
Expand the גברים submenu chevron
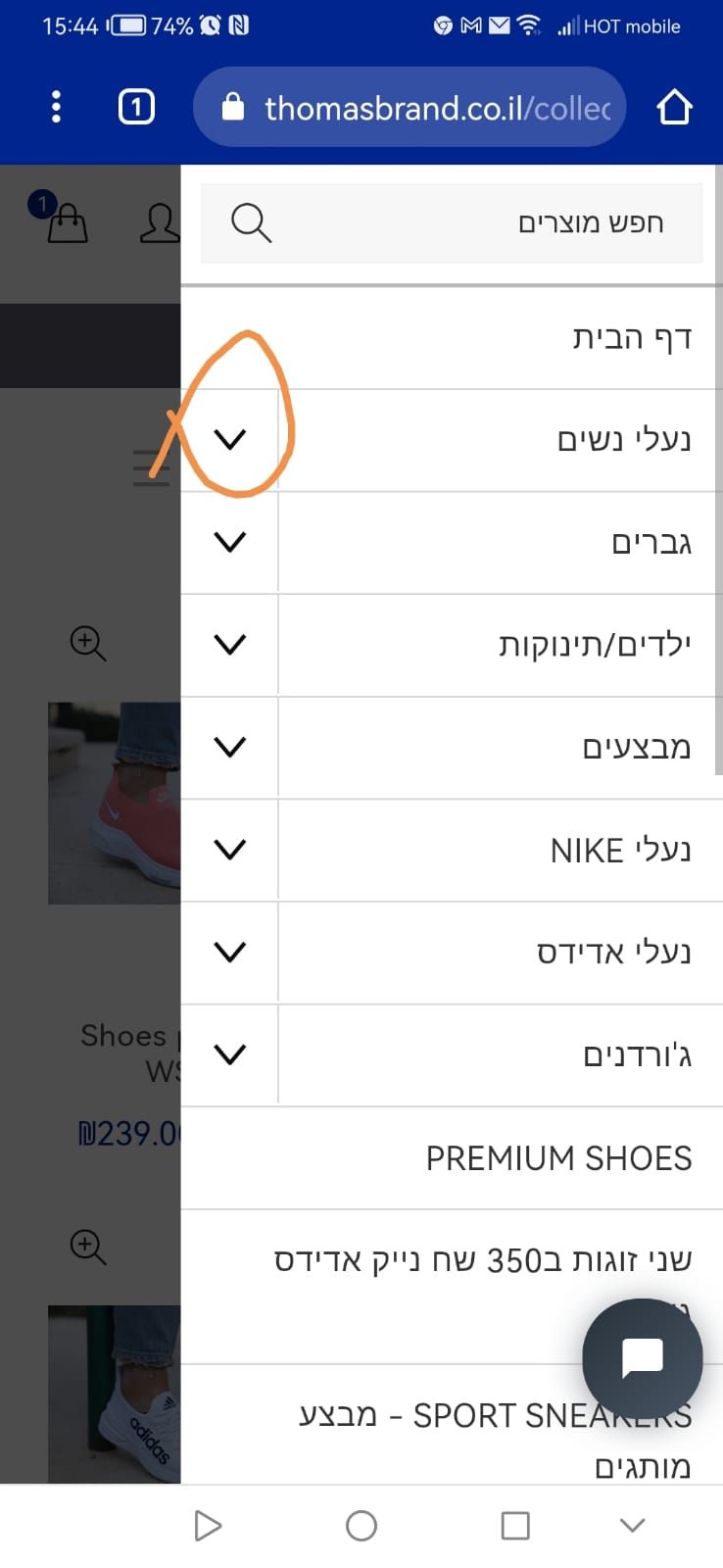(x=230, y=542)
